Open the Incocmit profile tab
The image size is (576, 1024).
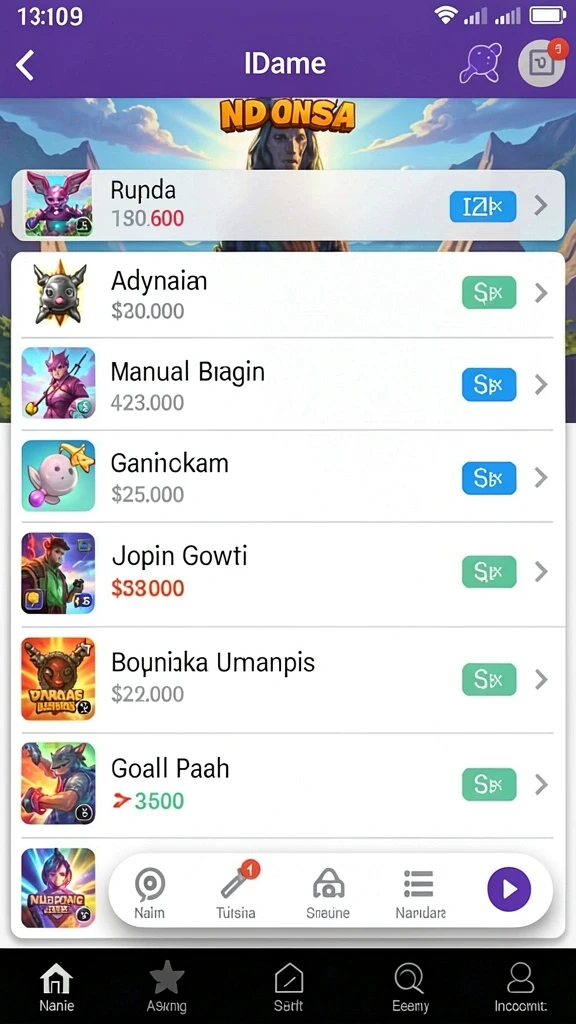[520, 986]
